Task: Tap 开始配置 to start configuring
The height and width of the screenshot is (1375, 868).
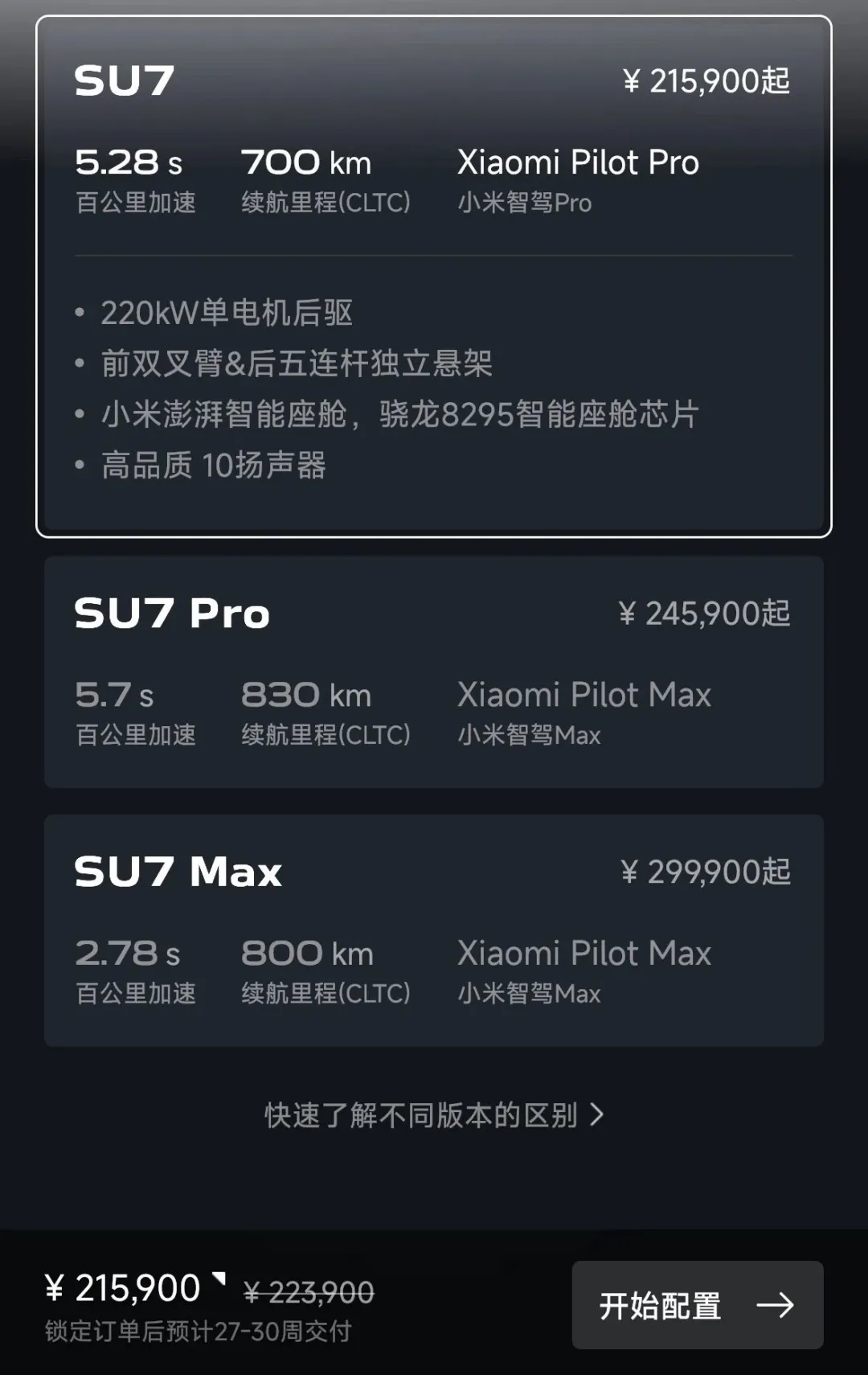Action: 697,1304
